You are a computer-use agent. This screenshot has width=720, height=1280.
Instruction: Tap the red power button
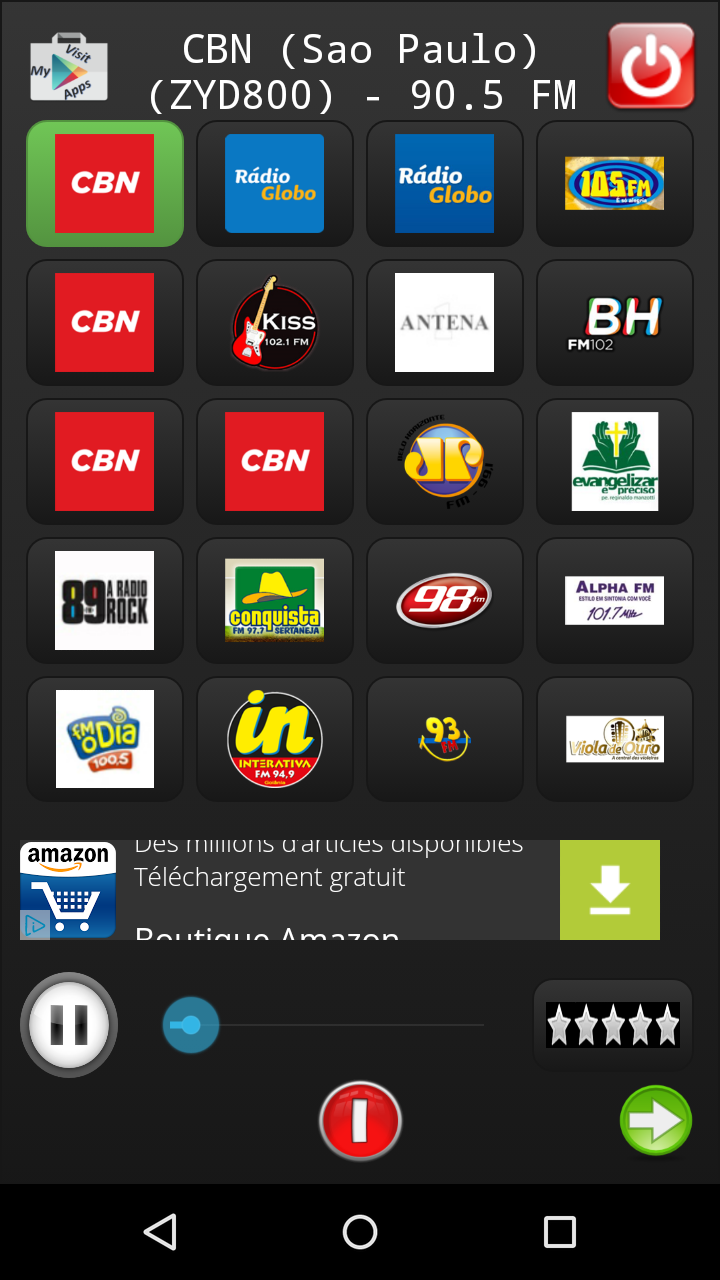point(651,66)
